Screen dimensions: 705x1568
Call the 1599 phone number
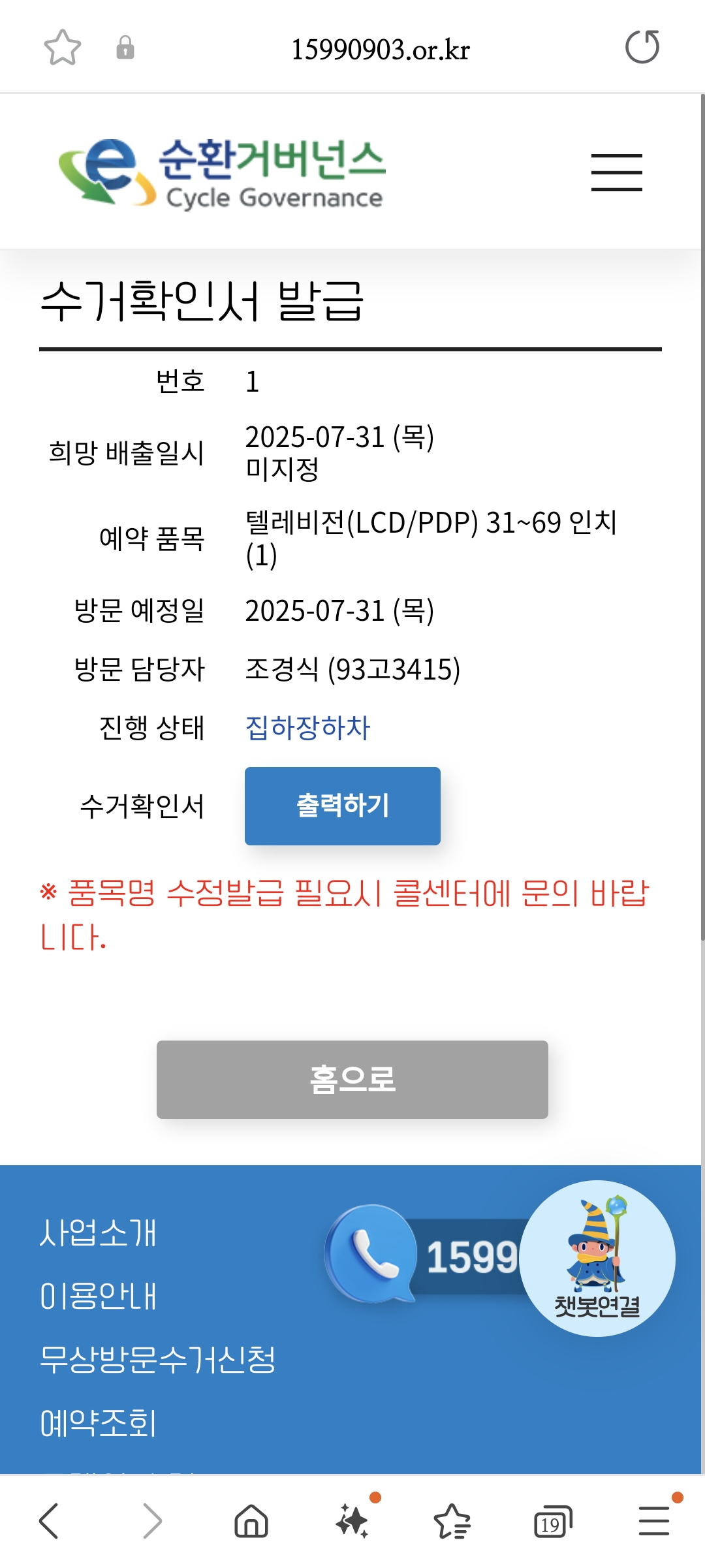(424, 1256)
